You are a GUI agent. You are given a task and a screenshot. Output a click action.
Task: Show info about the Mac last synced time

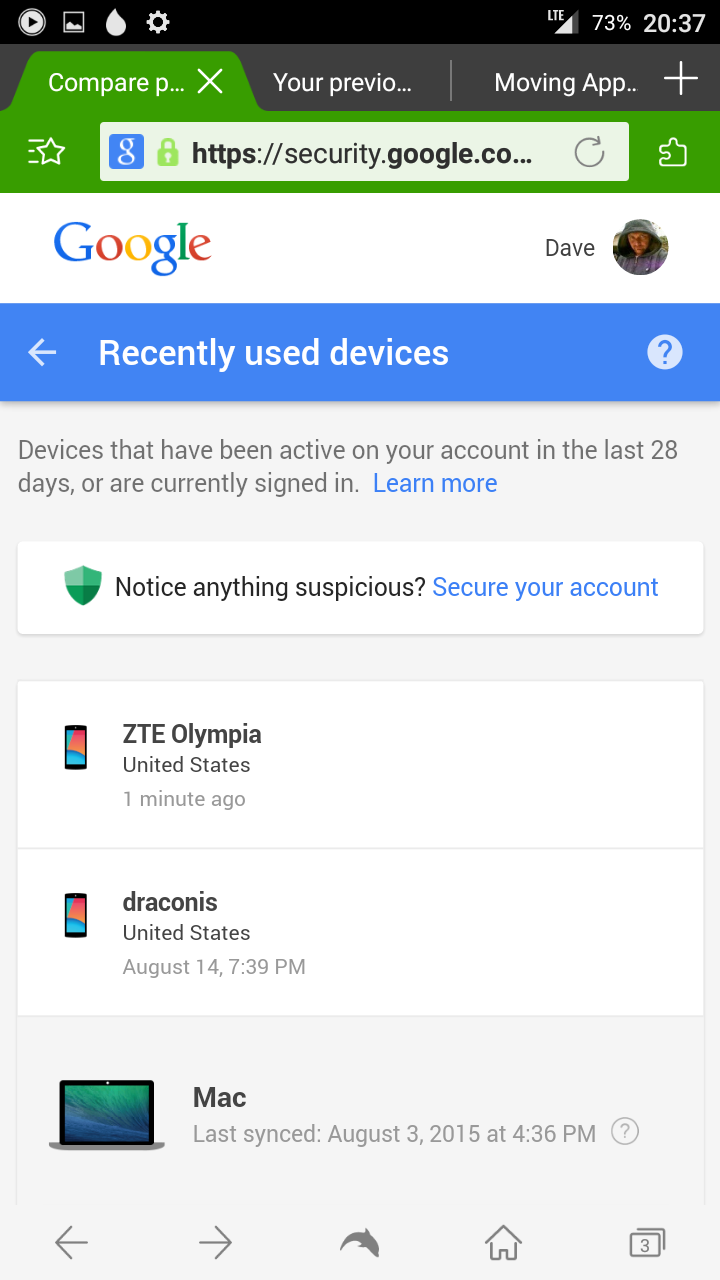click(625, 1132)
